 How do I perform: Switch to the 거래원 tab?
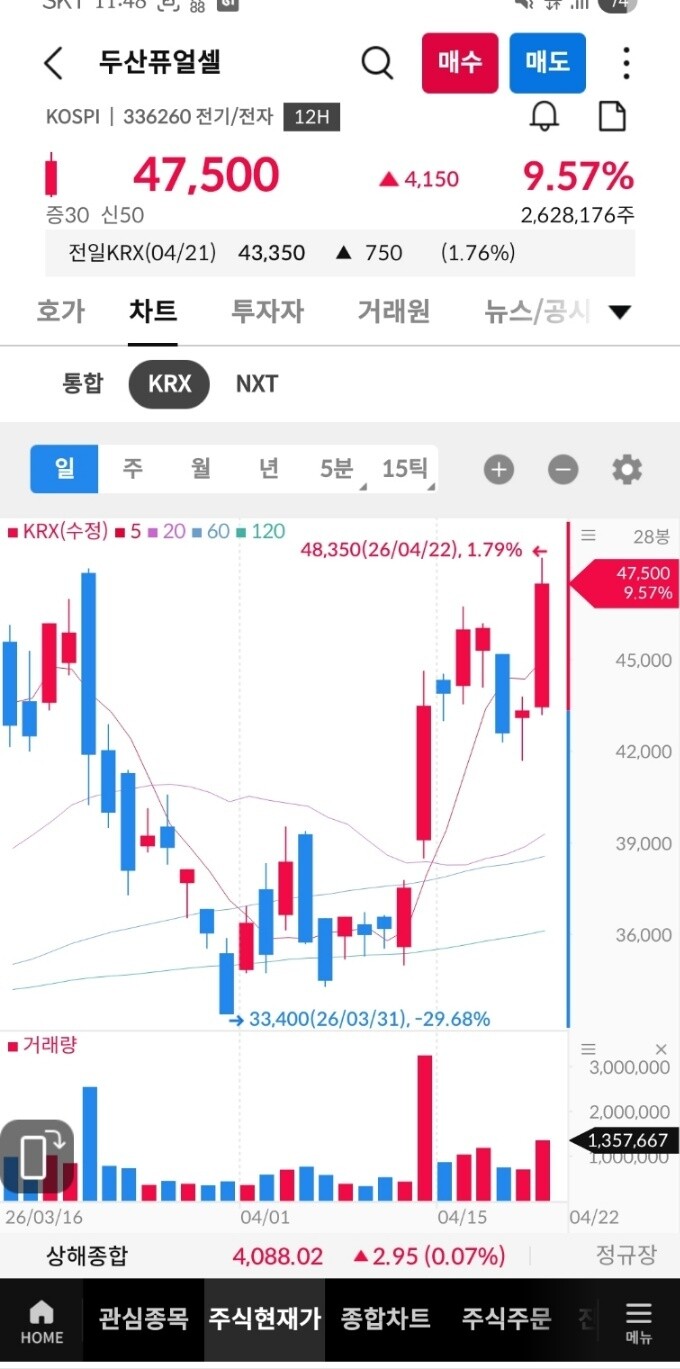394,311
